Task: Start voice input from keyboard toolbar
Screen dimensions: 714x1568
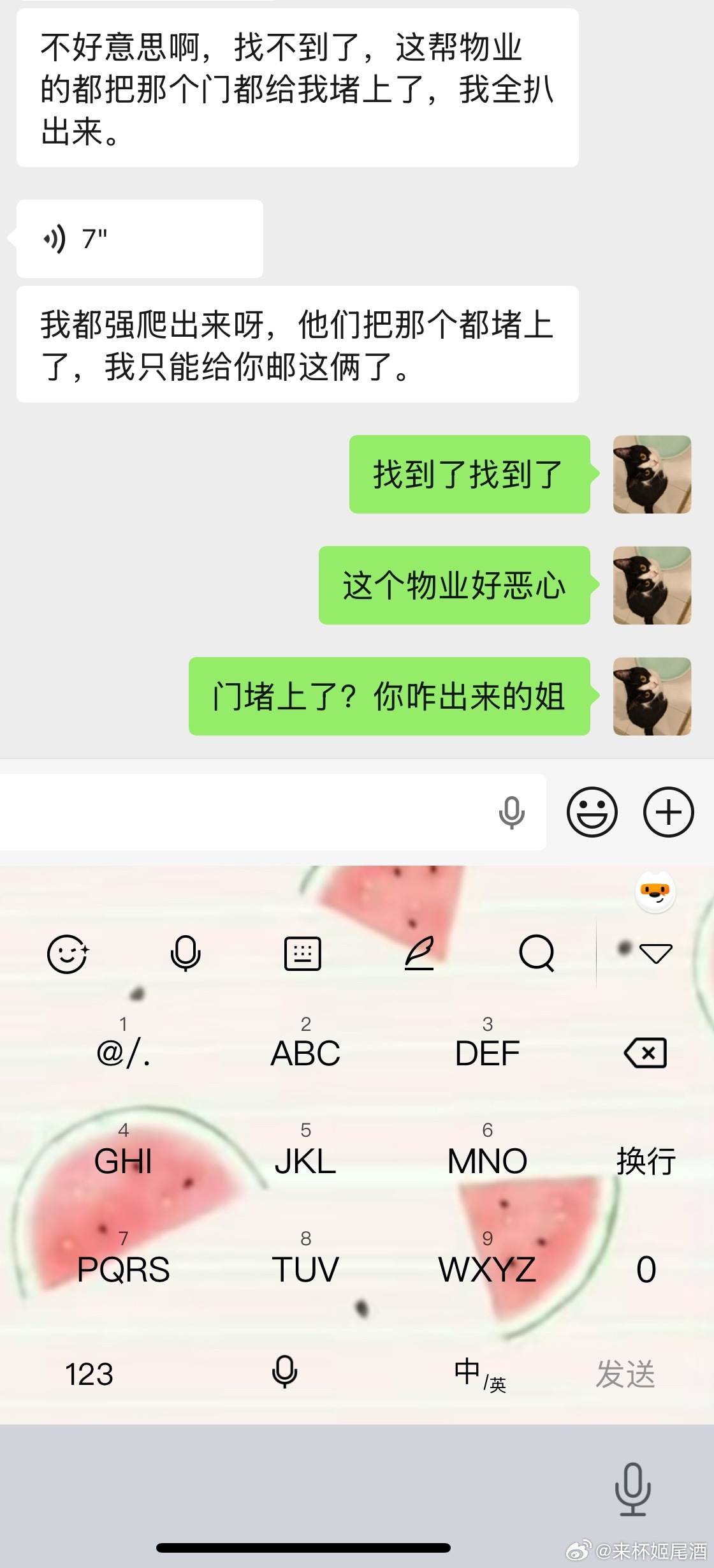Action: [x=186, y=954]
